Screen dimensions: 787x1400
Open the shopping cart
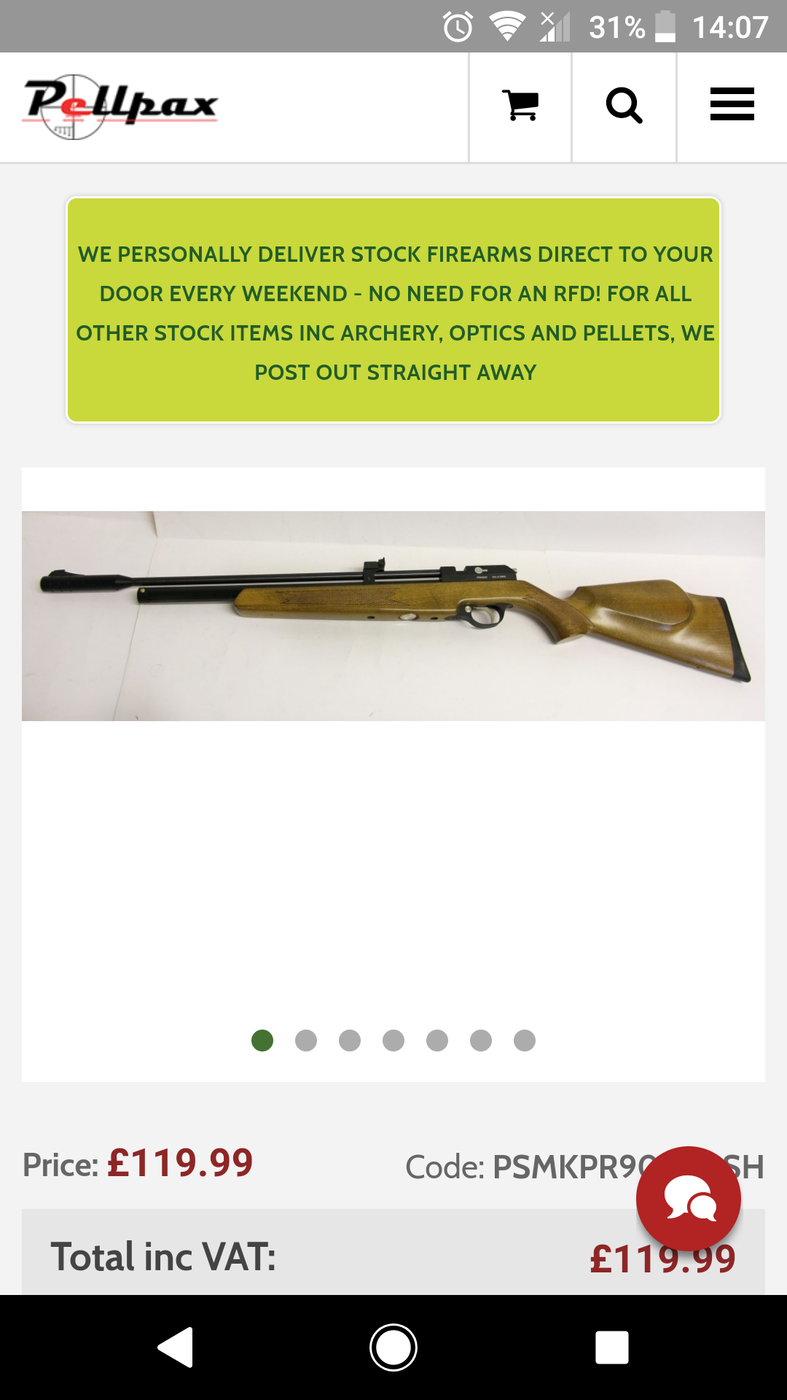point(520,105)
